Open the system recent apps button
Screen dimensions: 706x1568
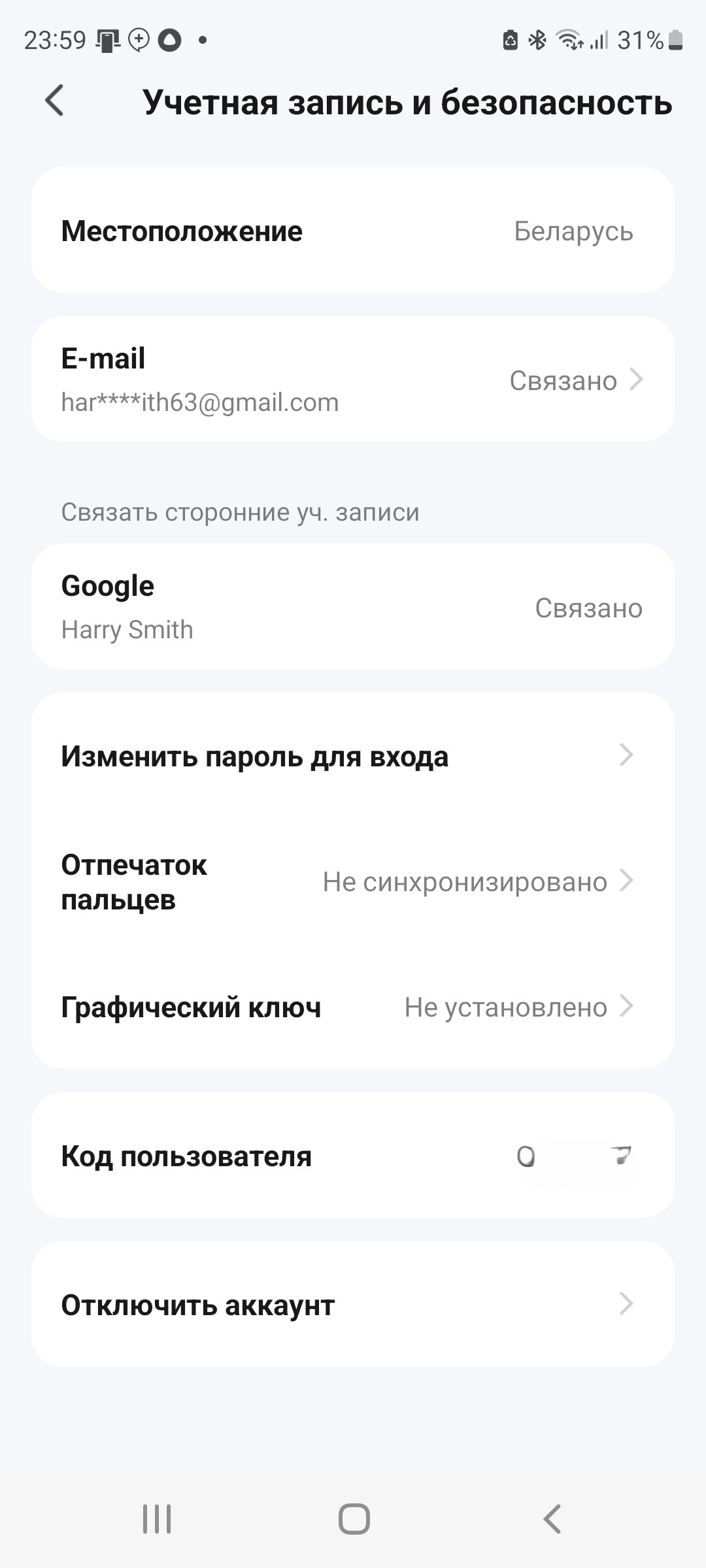(157, 1518)
